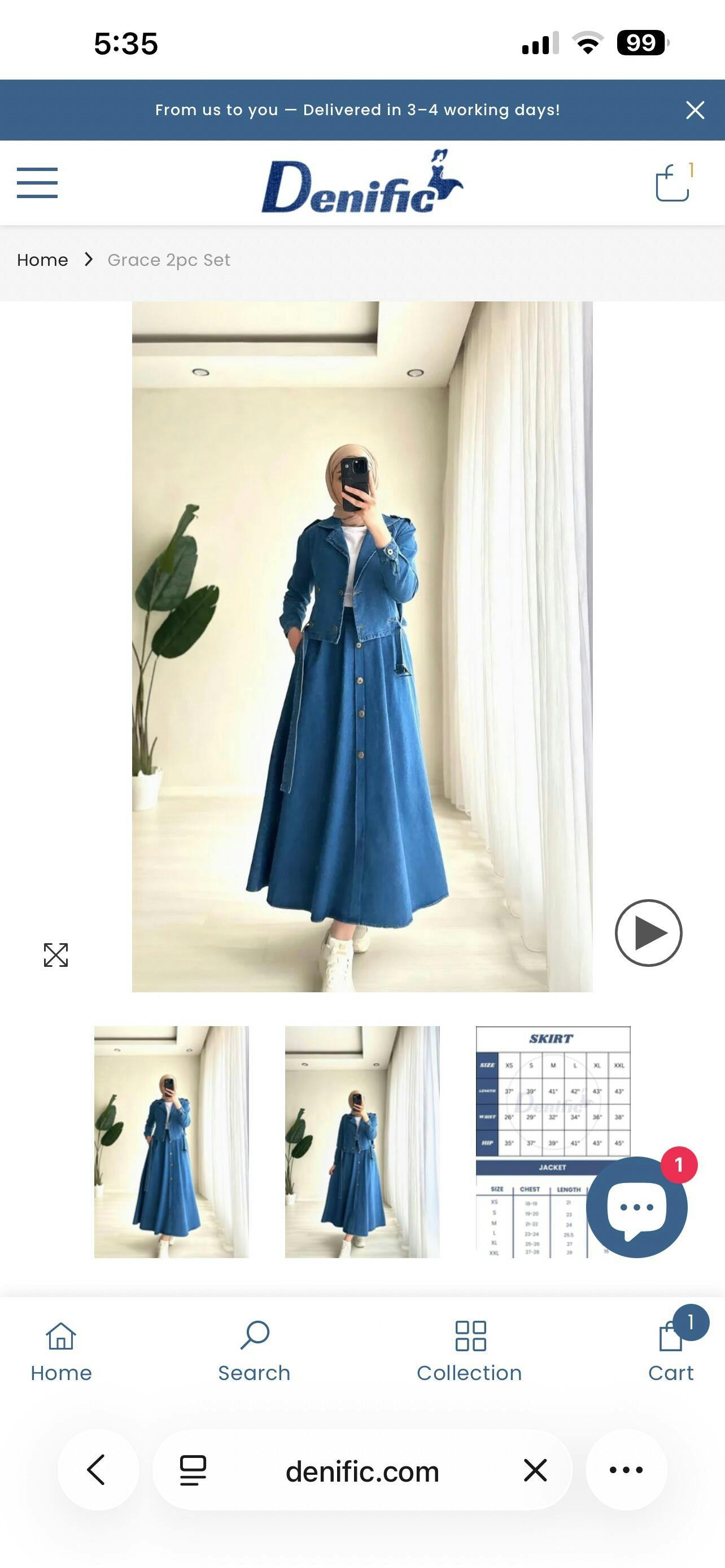Select the first product photo thumbnail

[171, 1141]
